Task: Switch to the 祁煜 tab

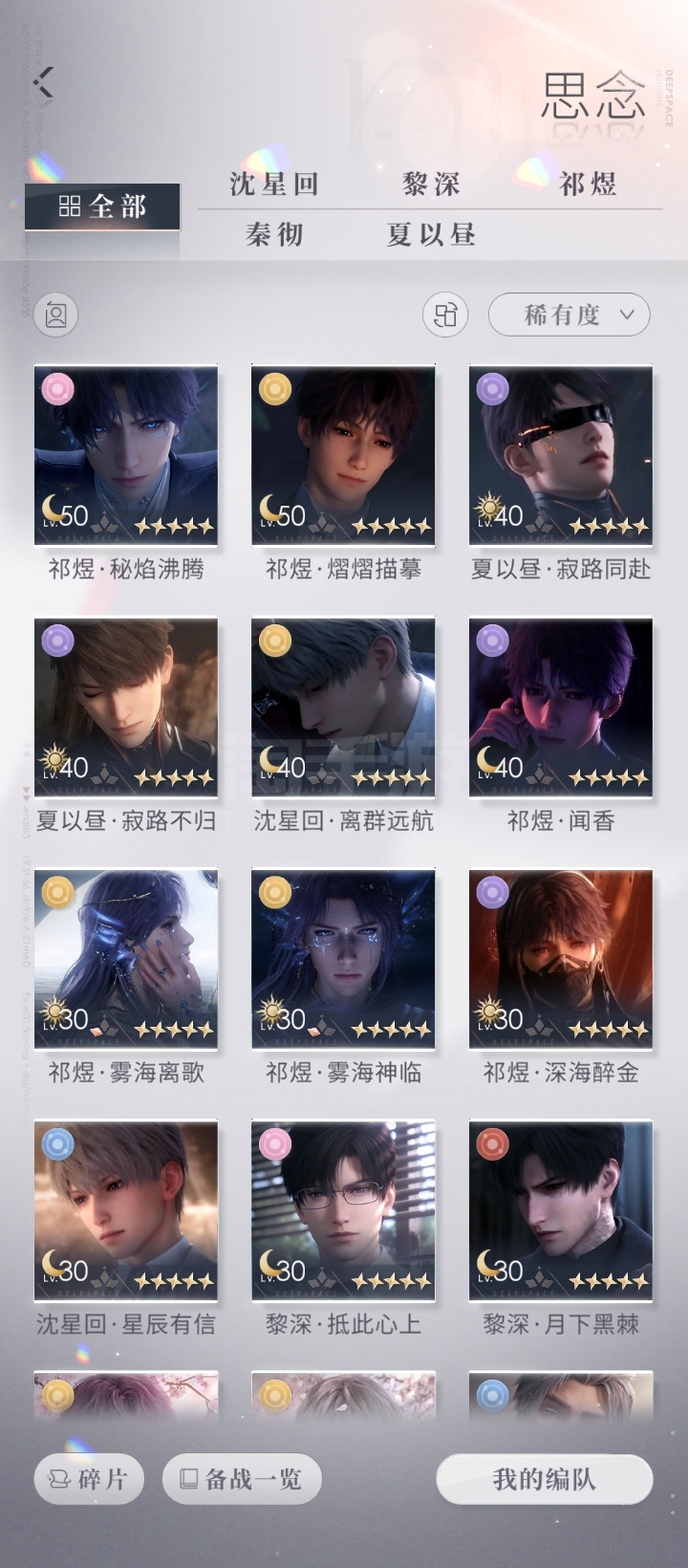Action: tap(588, 184)
